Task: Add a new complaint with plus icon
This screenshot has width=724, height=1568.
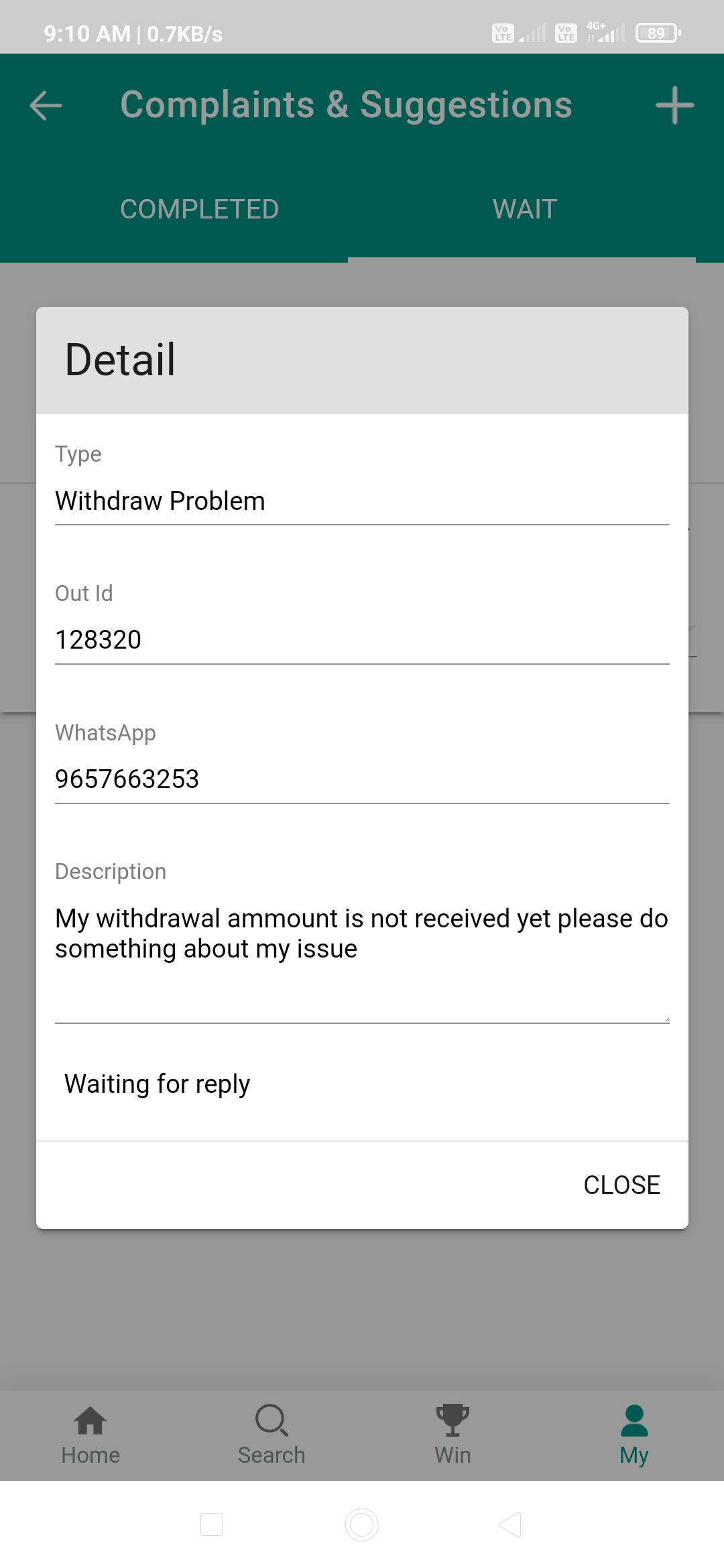Action: (674, 105)
